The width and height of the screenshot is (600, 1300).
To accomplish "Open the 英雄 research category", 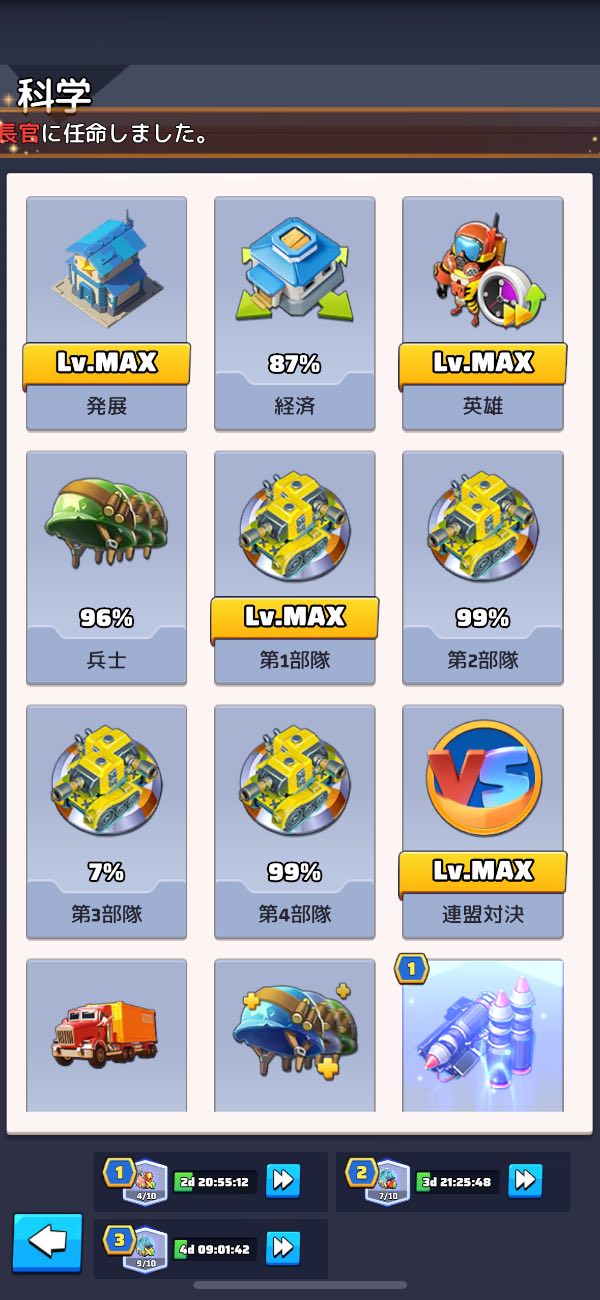I will [x=482, y=313].
